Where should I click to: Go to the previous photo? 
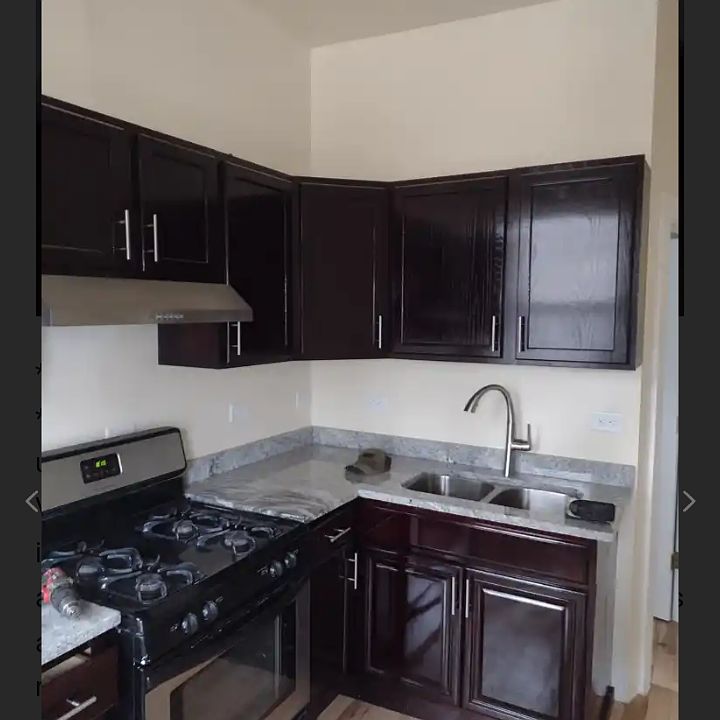point(31,501)
